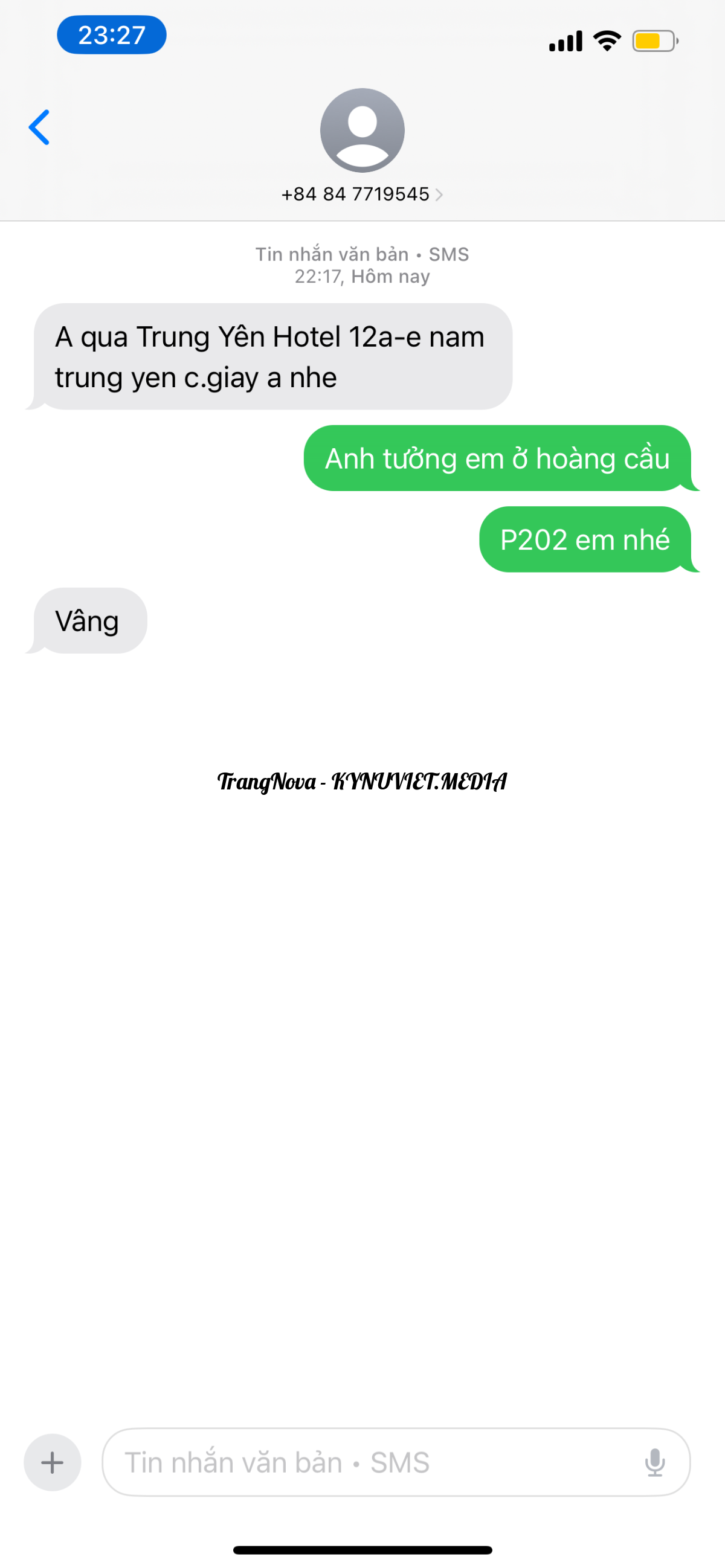Open the plus attachments menu

click(x=53, y=1462)
